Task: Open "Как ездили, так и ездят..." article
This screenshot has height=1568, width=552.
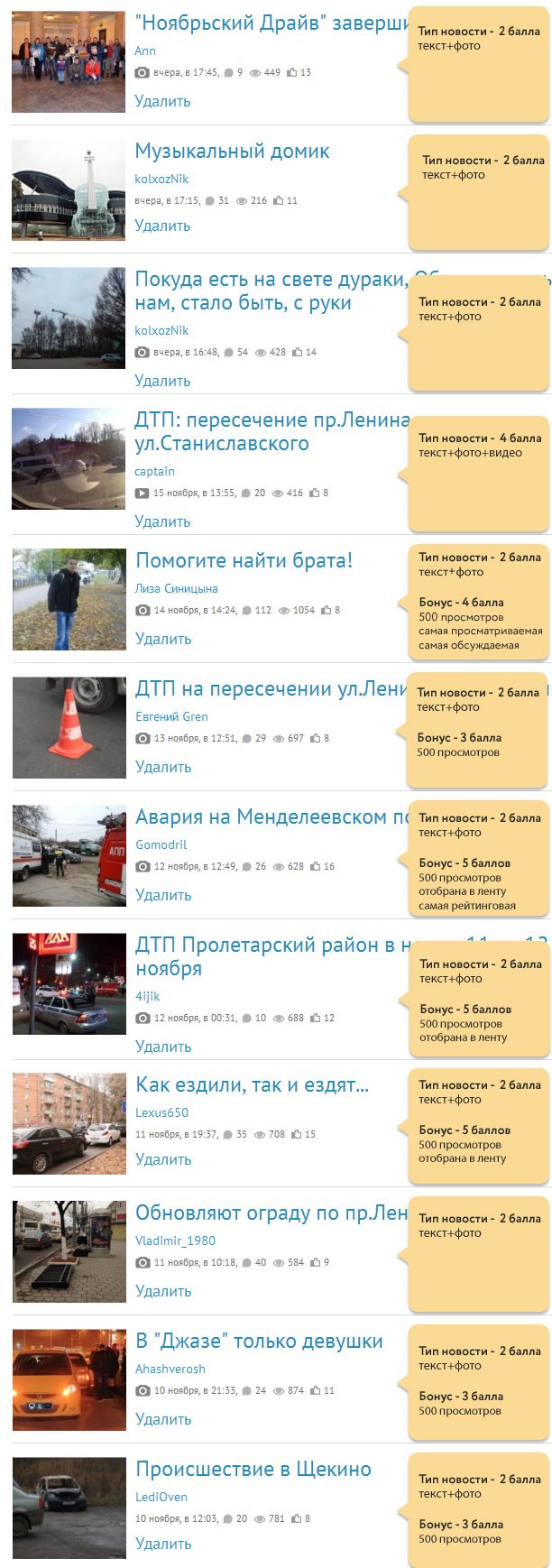Action: tap(252, 1084)
